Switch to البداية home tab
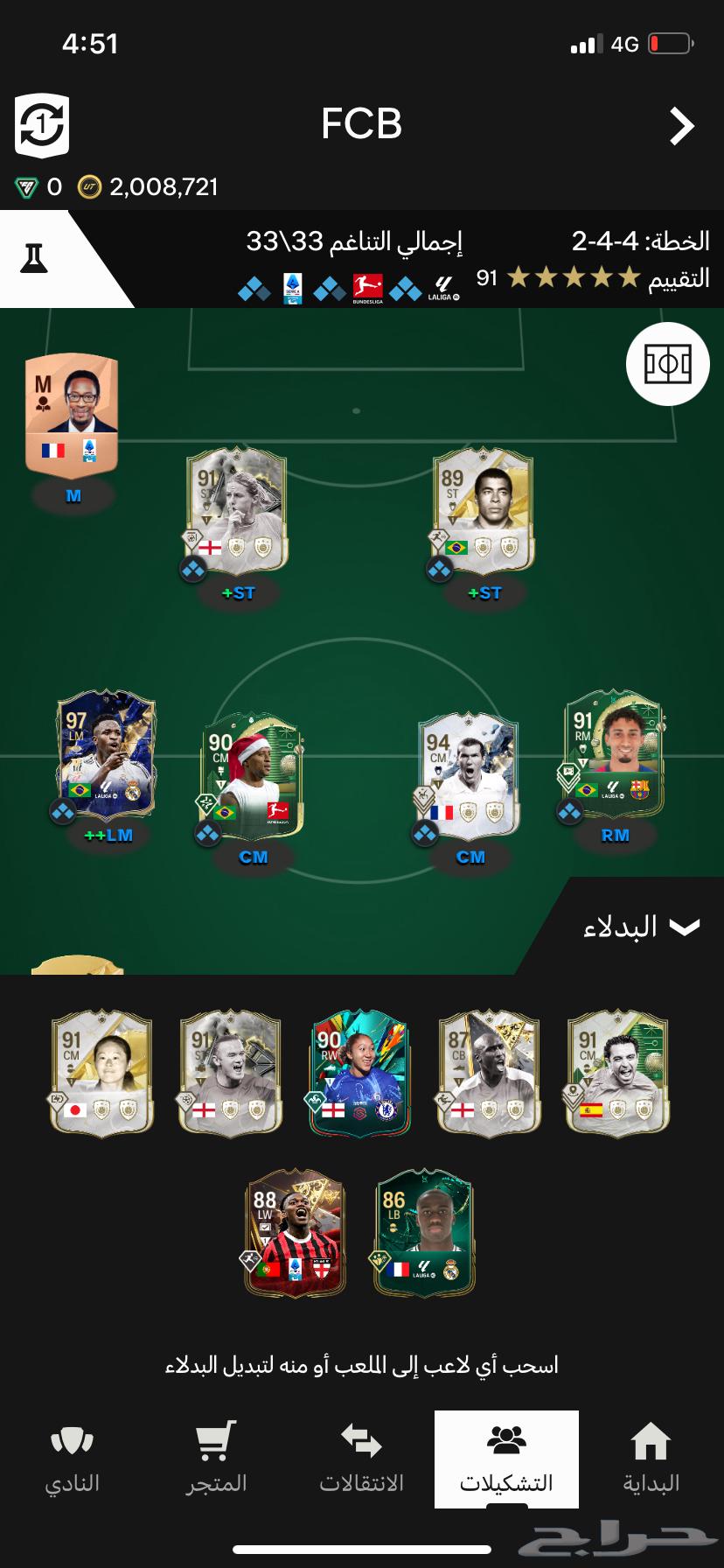The image size is (724, 1568). point(651,1459)
